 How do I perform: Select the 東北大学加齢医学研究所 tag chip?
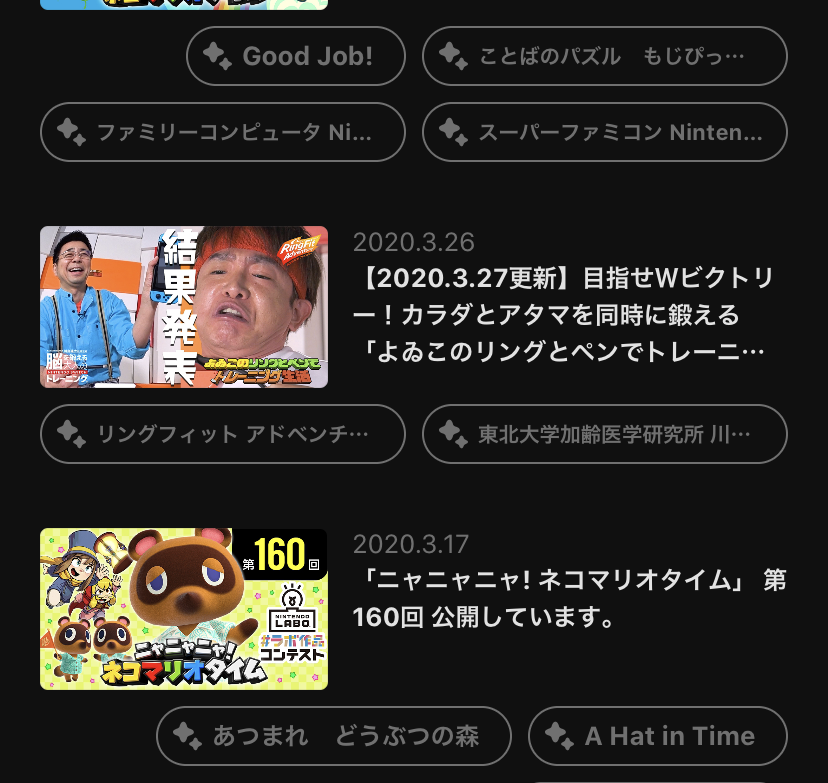click(x=604, y=434)
